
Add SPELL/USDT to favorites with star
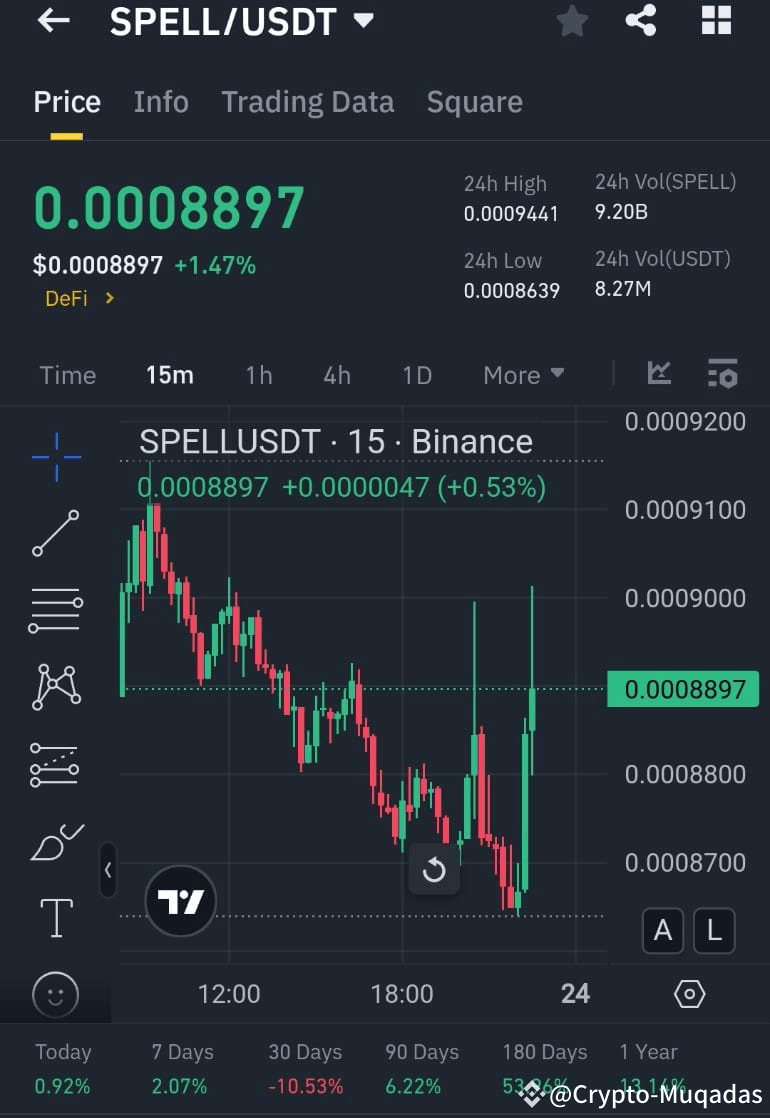tap(572, 21)
